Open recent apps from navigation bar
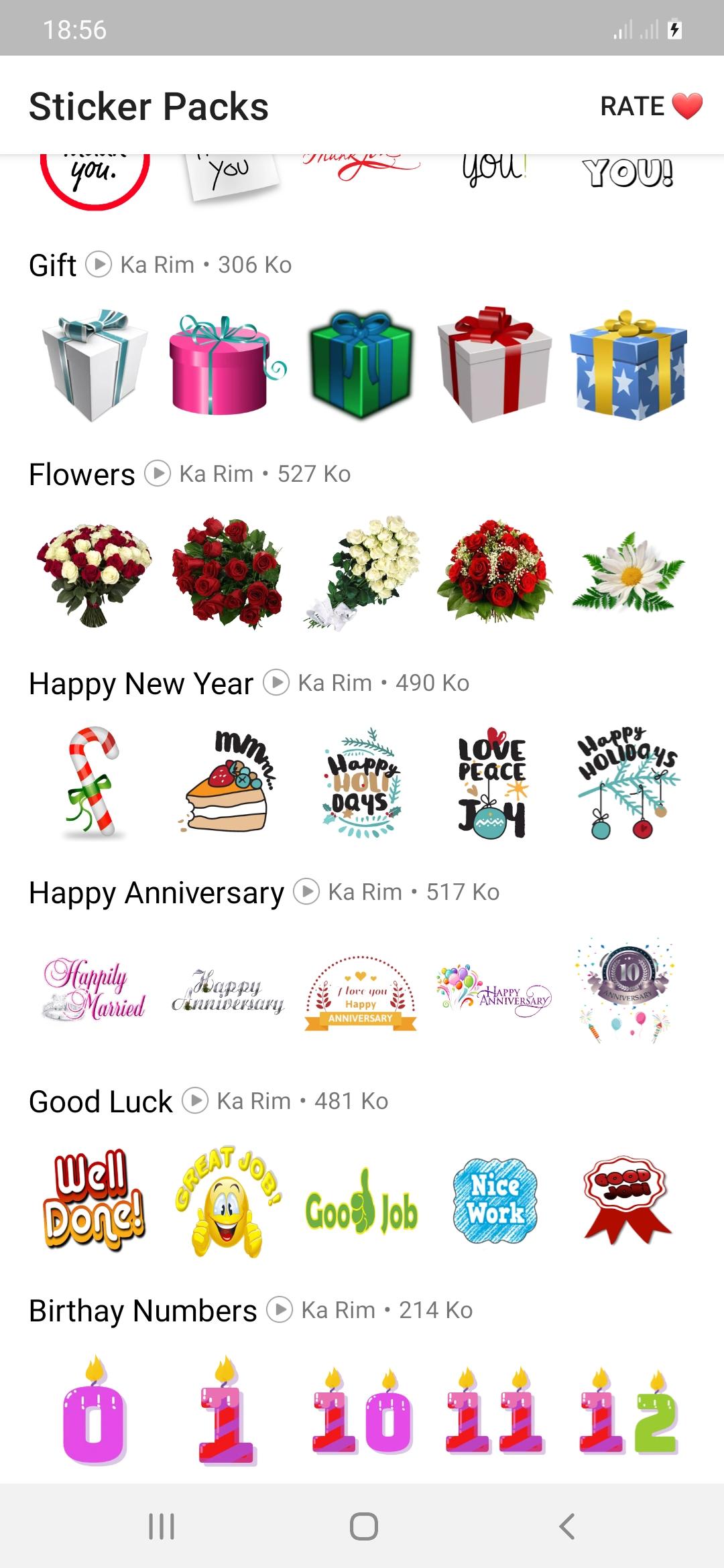 point(162,1526)
